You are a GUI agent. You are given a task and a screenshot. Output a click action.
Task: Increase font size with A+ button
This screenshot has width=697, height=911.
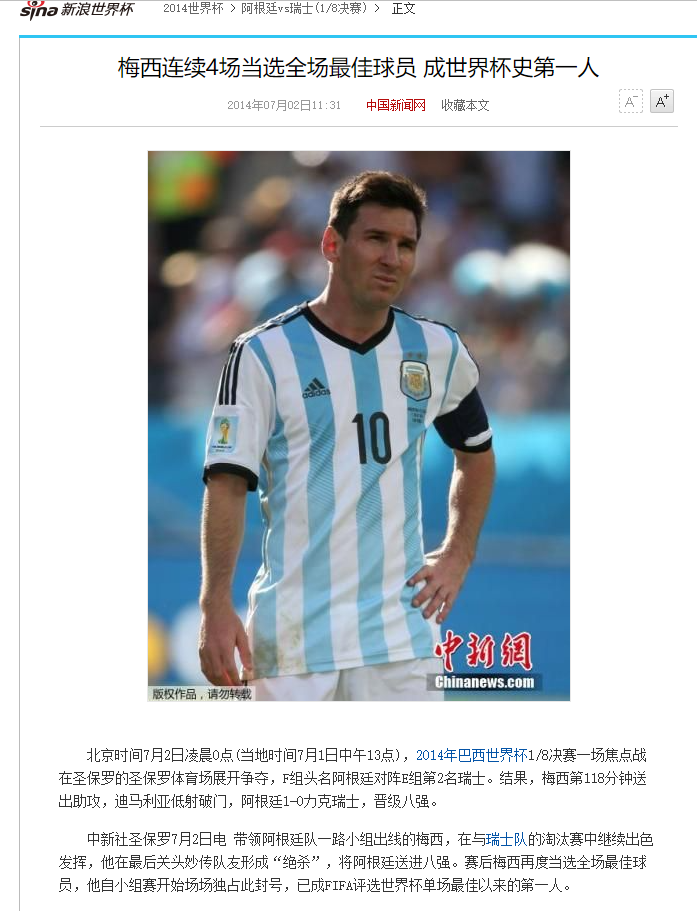[x=661, y=101]
